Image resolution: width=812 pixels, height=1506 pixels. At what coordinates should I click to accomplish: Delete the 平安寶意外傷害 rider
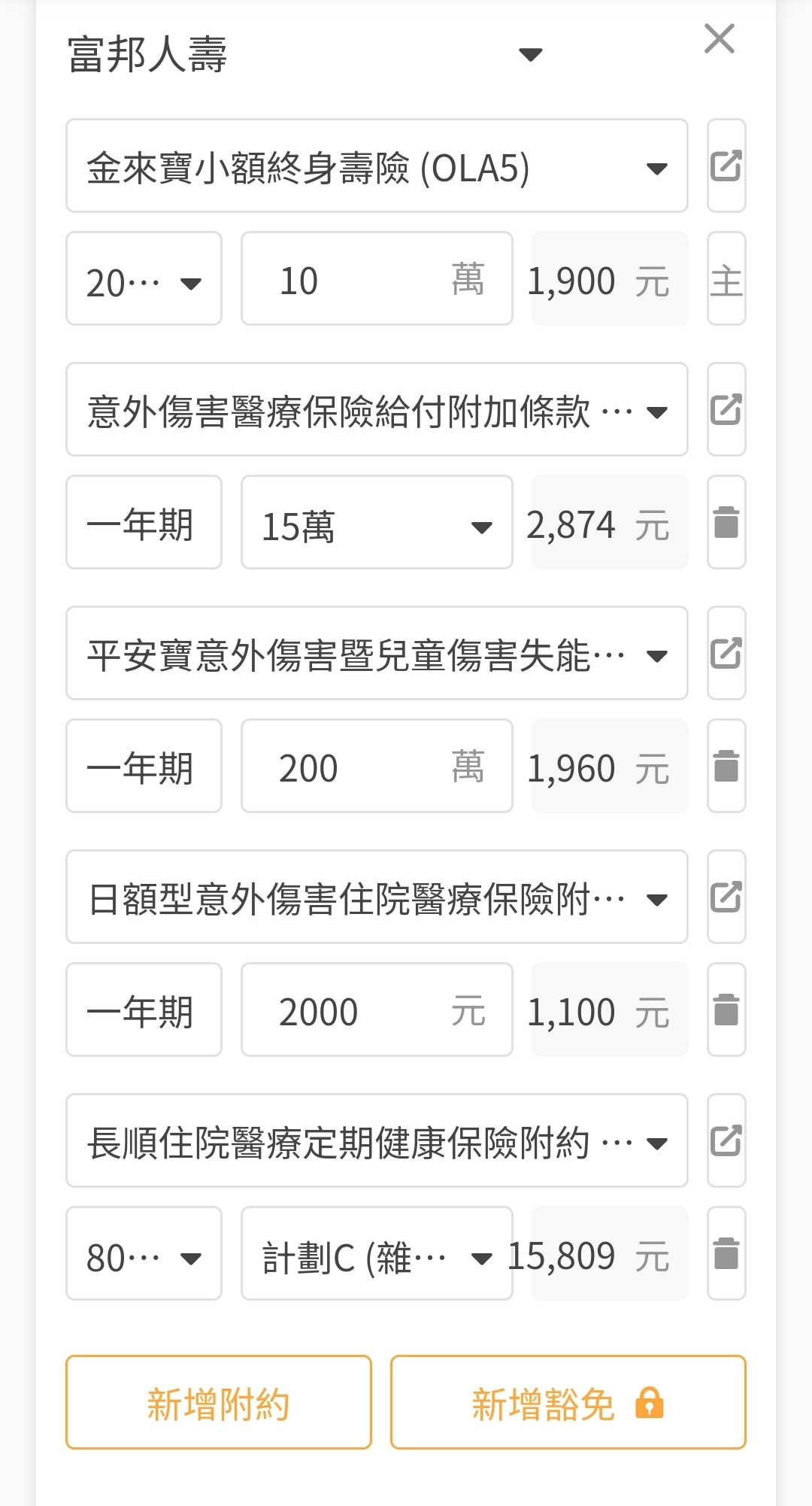[726, 767]
